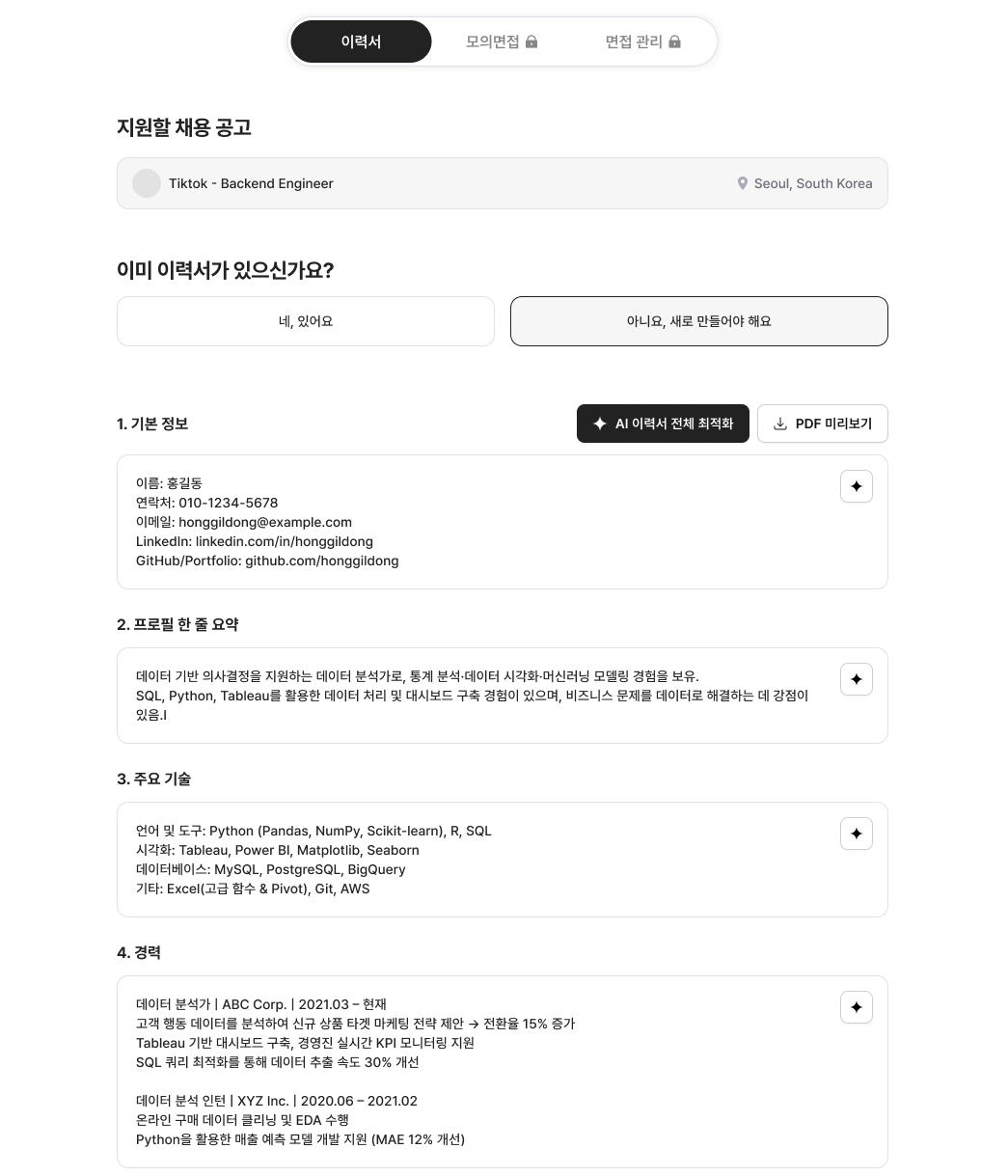The image size is (1008, 1176).
Task: Open PDF 미리보기
Action: [822, 424]
